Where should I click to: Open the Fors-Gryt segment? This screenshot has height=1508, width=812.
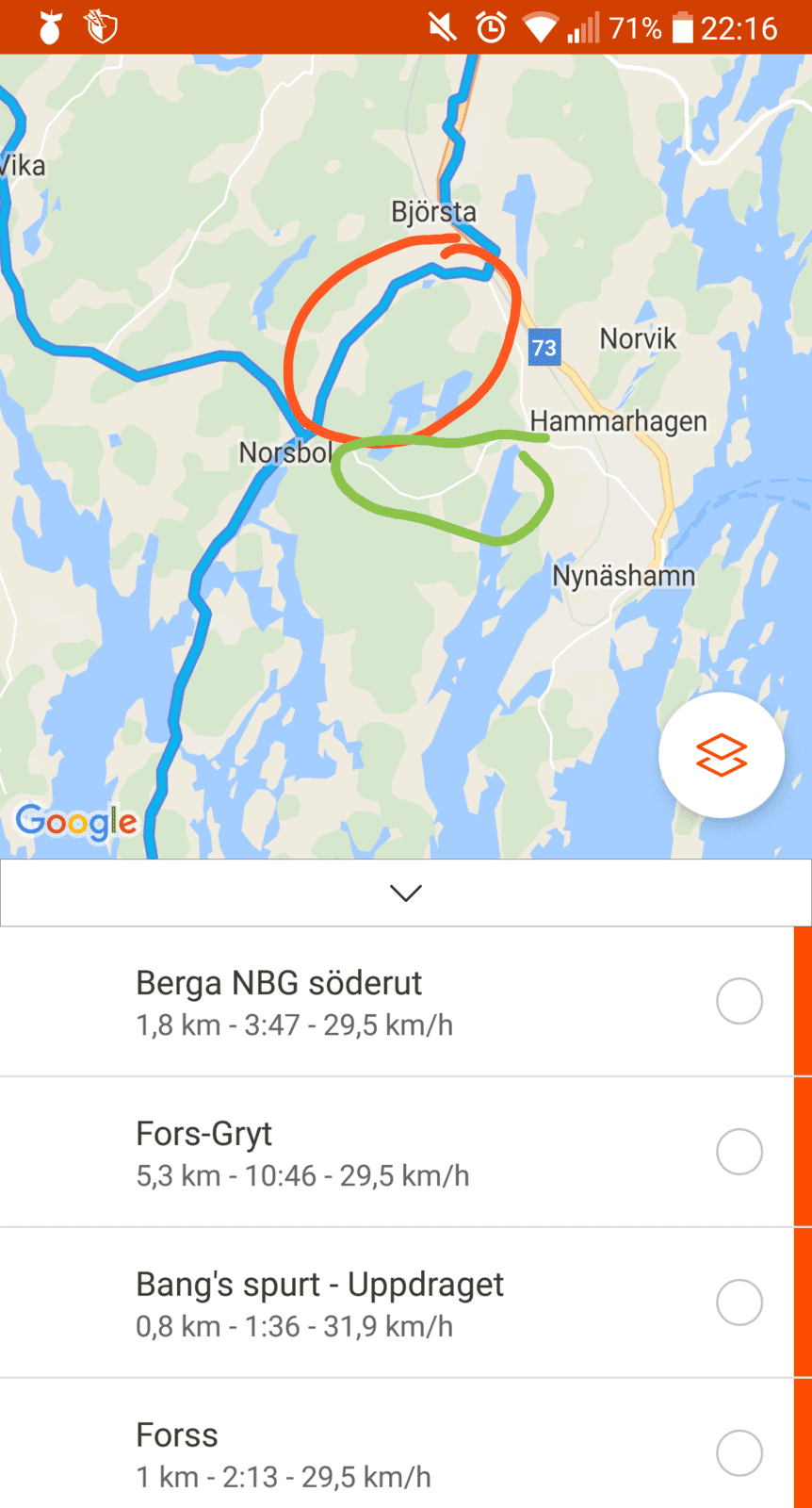pyautogui.click(x=397, y=1152)
